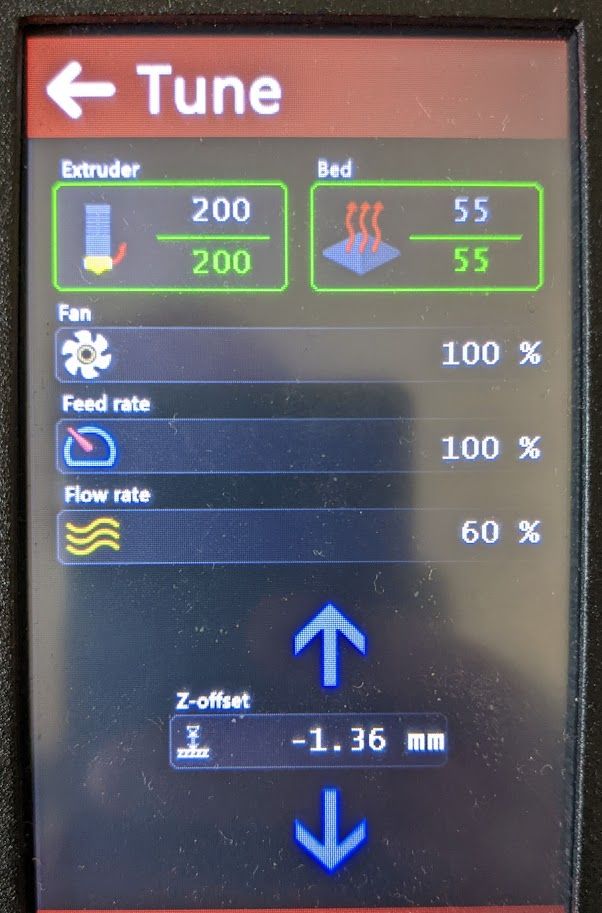Raise Z-offset with the up arrow

(x=330, y=645)
